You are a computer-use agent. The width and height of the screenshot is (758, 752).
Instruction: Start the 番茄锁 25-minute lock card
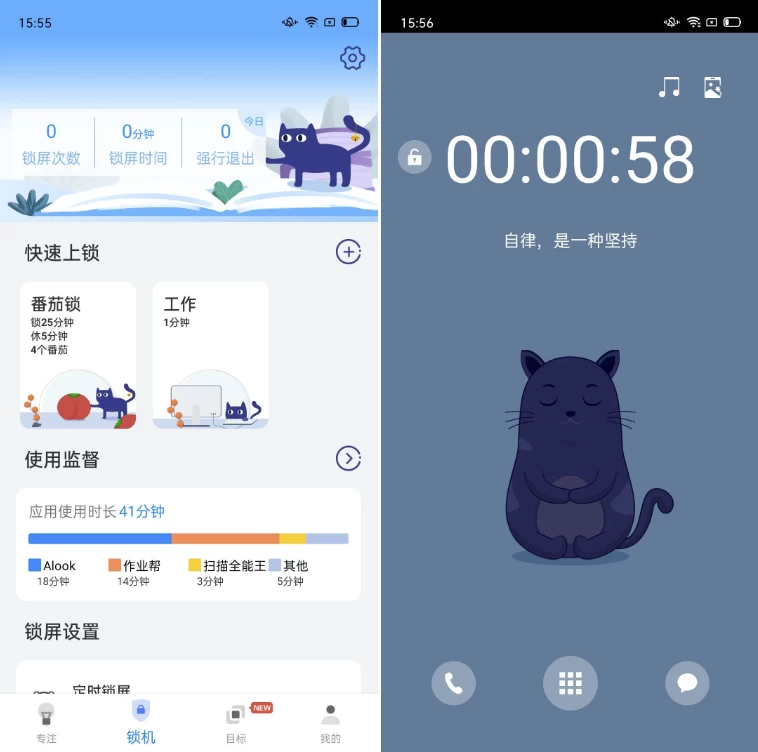click(x=78, y=355)
